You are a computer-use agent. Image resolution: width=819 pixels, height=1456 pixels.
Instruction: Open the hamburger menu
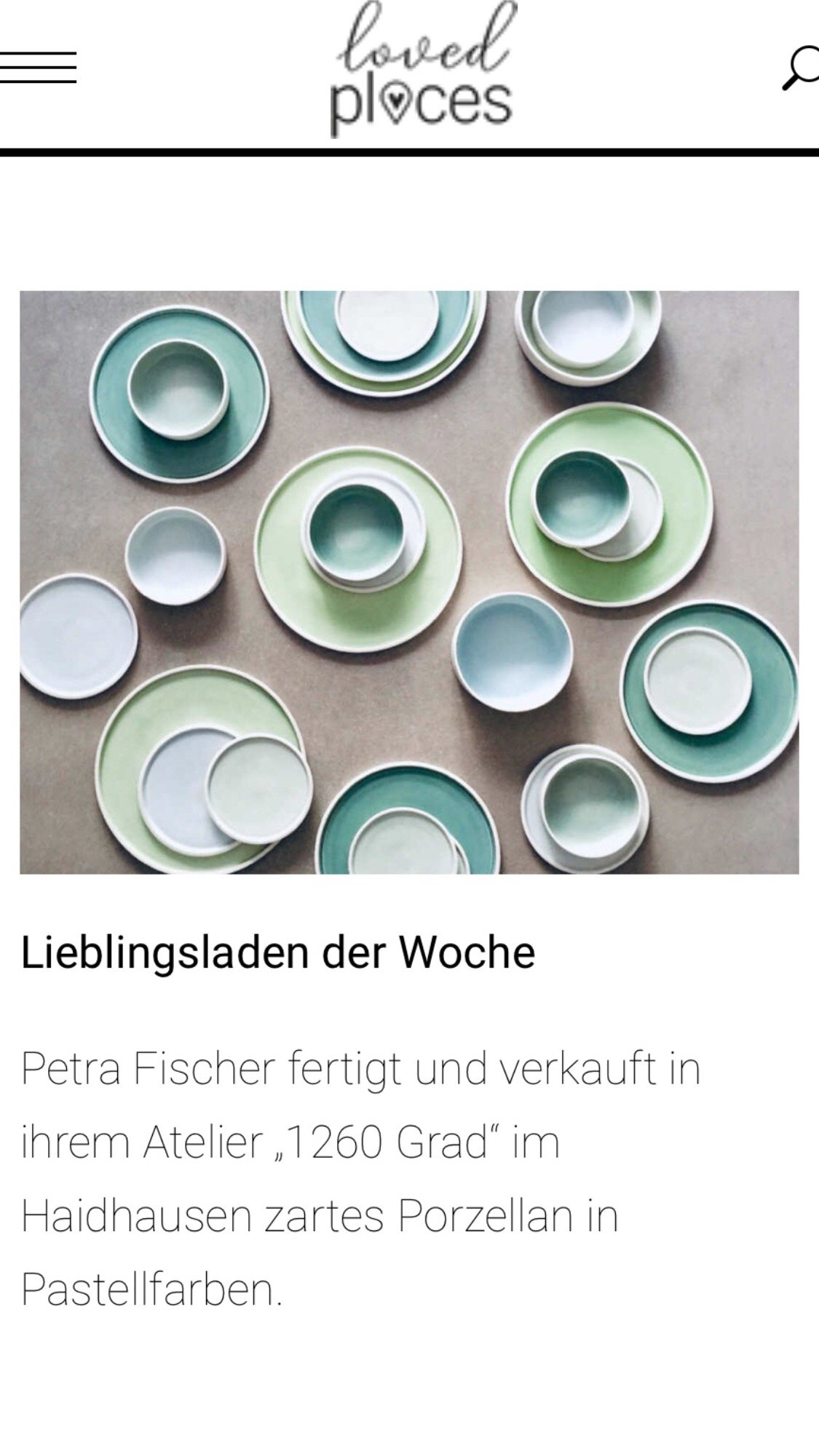pyautogui.click(x=38, y=68)
